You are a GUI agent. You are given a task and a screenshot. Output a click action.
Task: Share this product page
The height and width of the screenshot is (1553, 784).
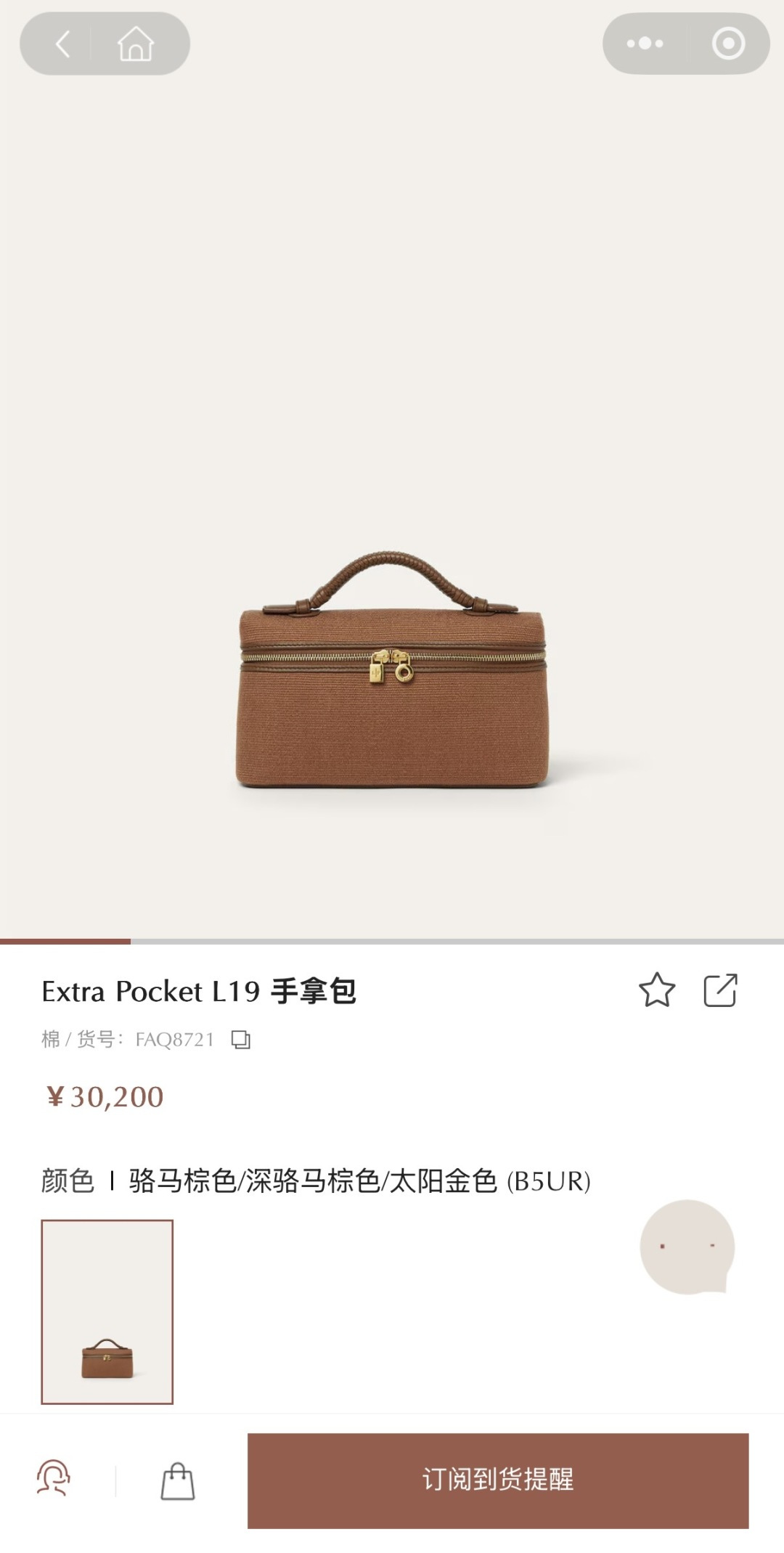click(x=720, y=990)
